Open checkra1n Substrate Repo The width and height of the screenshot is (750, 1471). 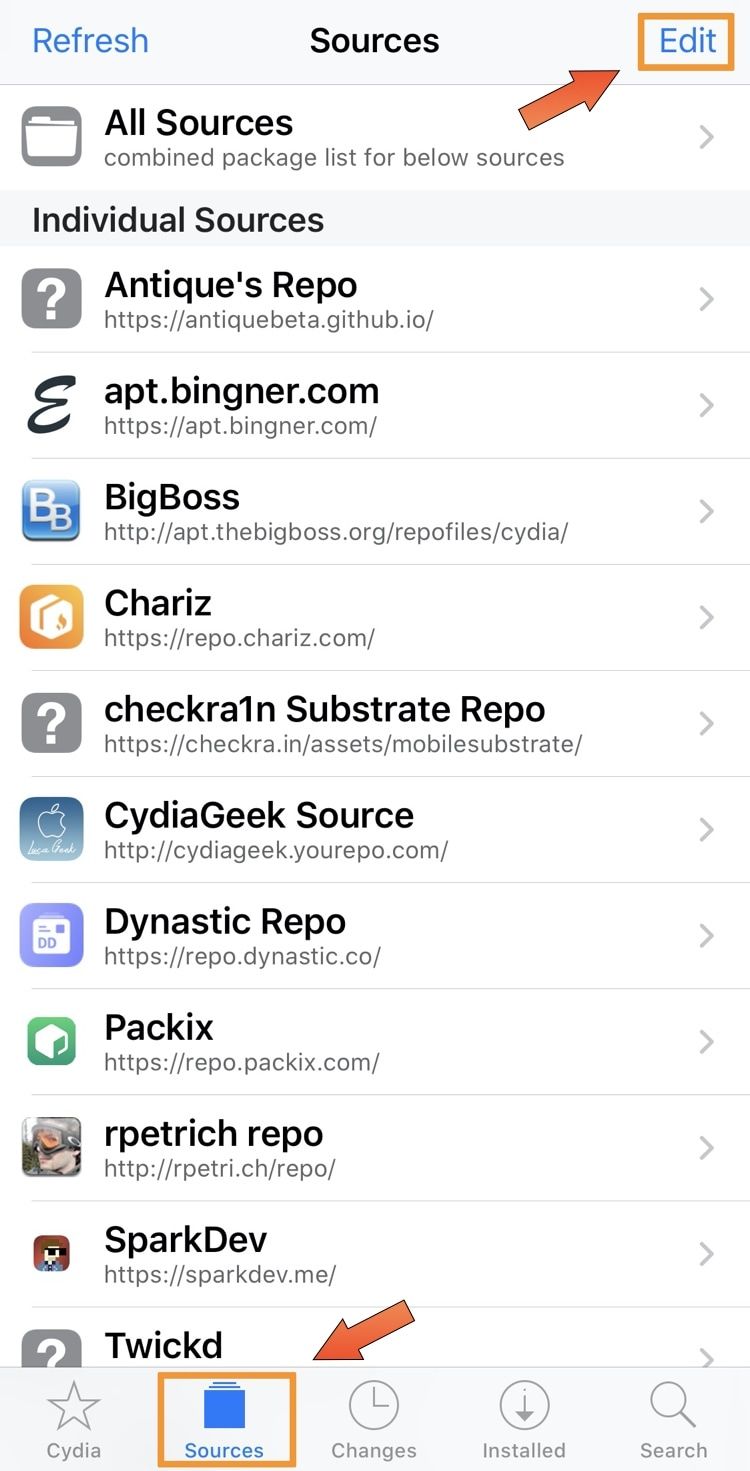375,723
